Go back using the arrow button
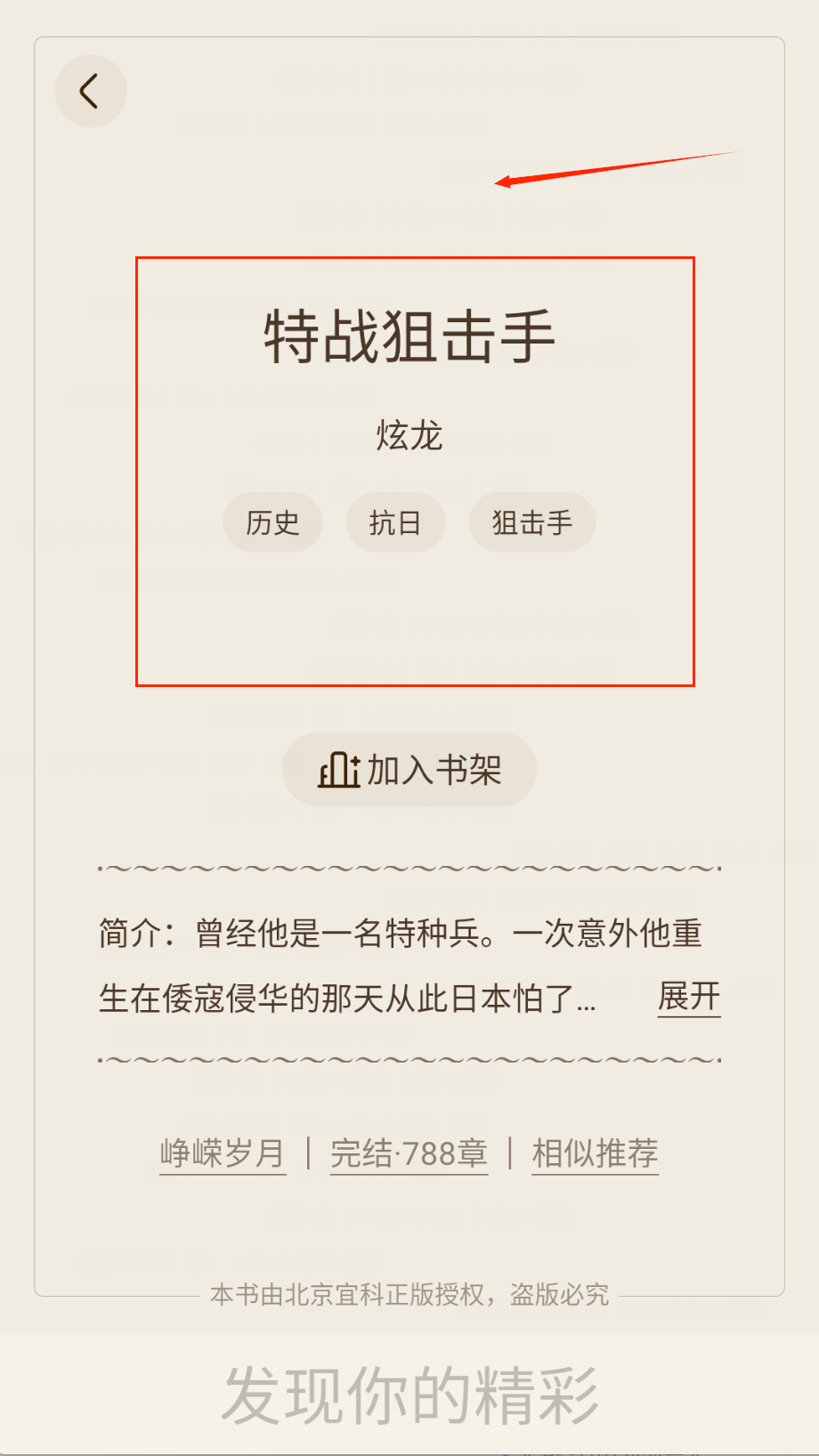The image size is (819, 1456). (x=90, y=91)
